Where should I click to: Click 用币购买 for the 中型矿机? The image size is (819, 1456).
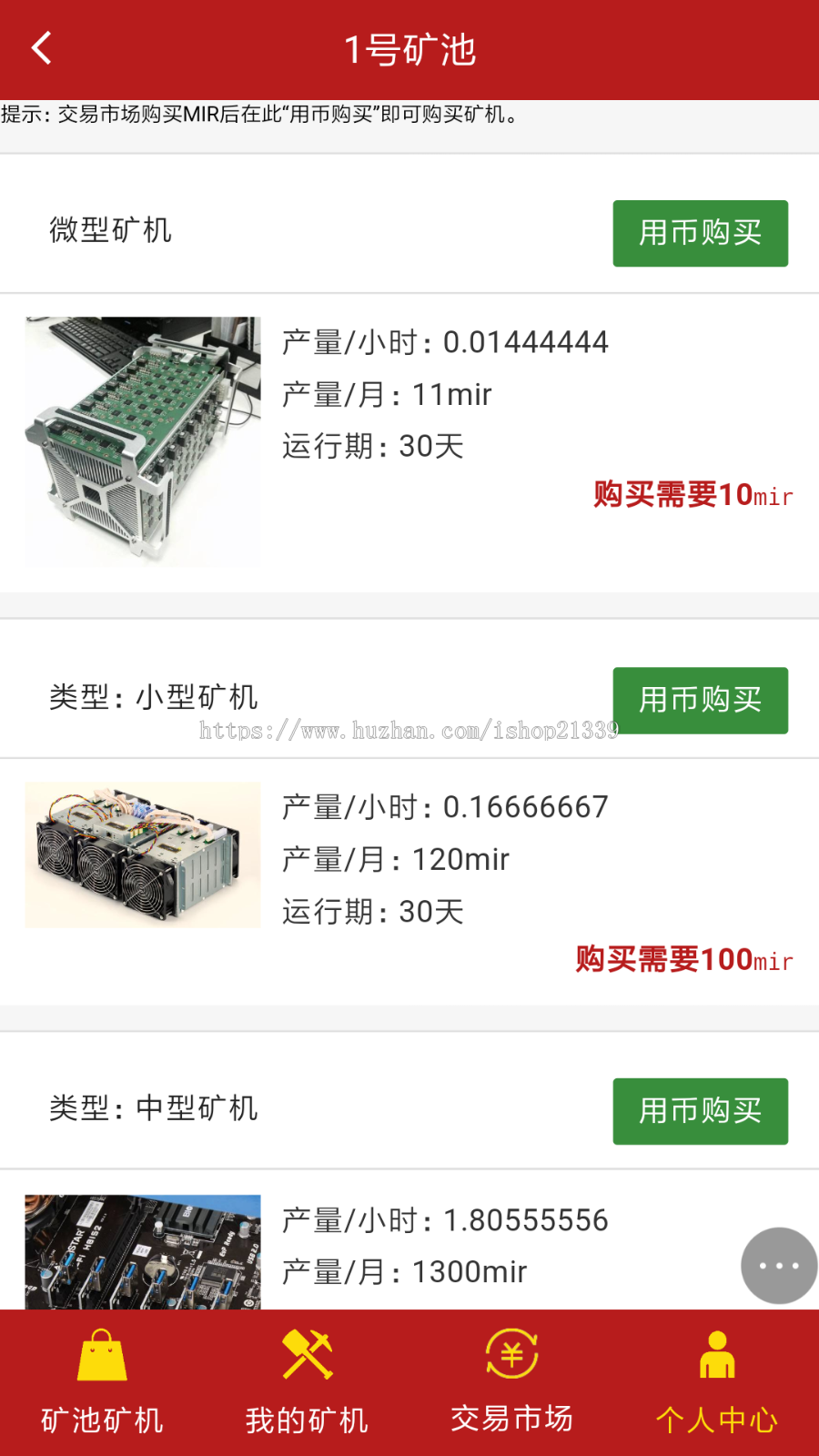[x=700, y=1111]
